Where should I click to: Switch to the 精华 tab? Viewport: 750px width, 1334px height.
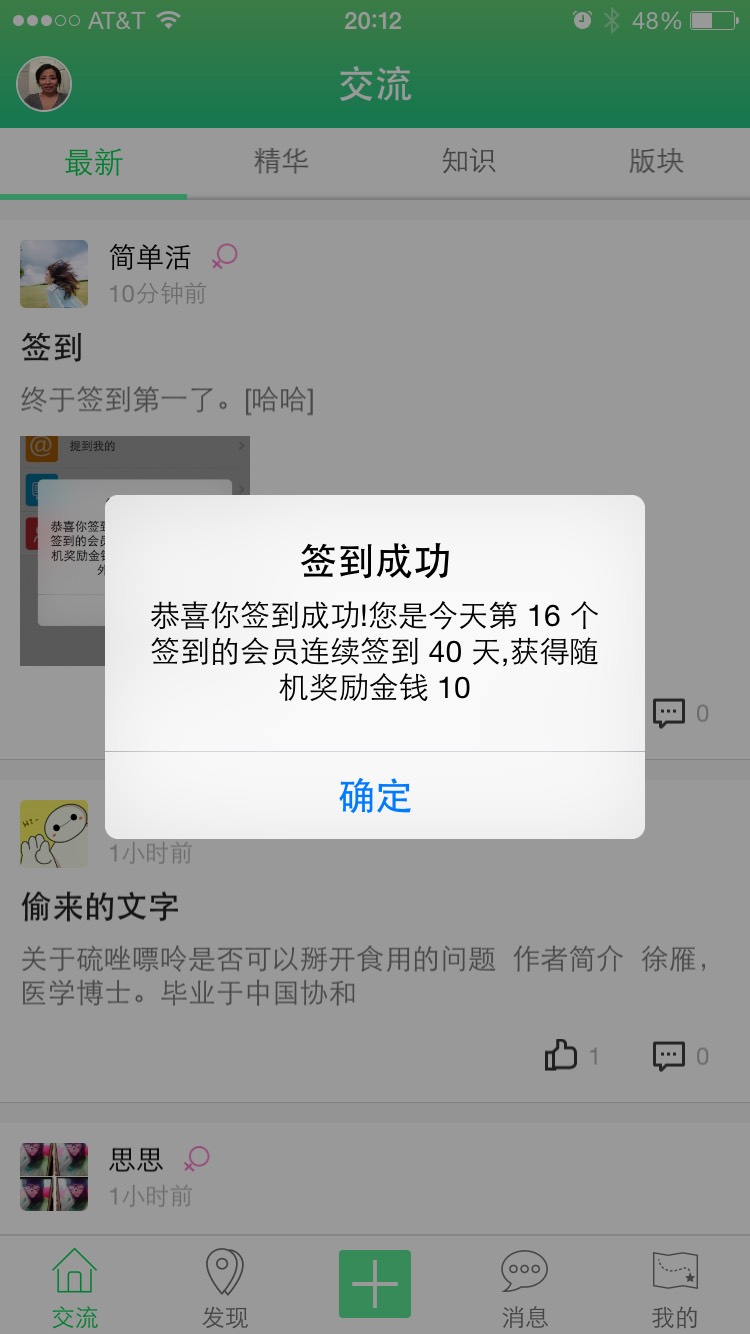click(x=281, y=162)
